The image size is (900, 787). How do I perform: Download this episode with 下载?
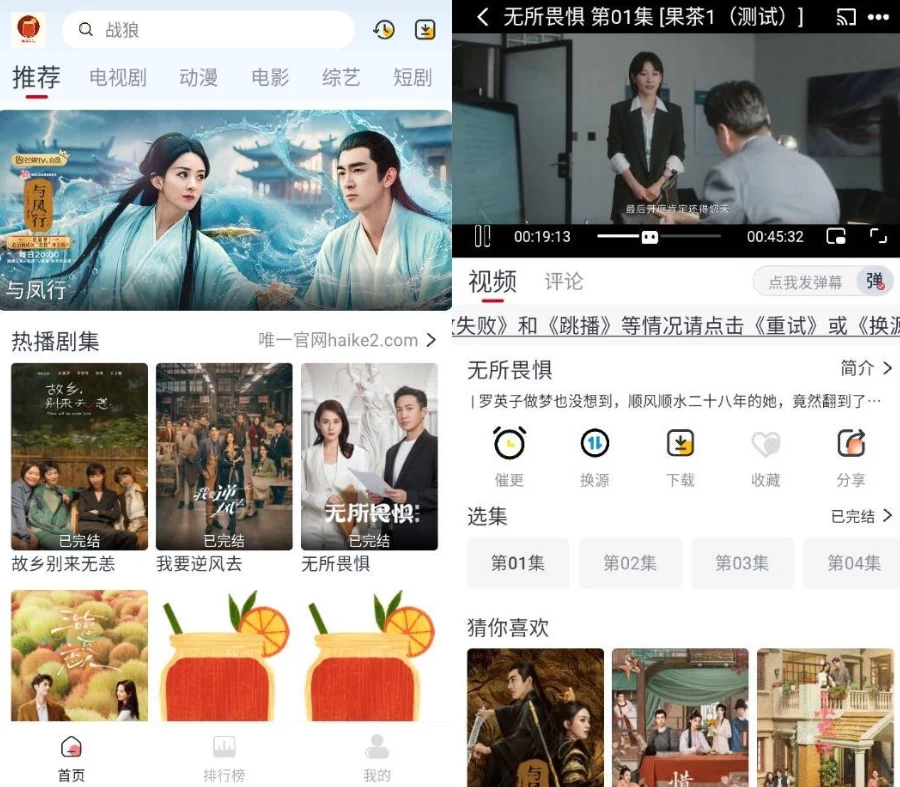tap(680, 455)
